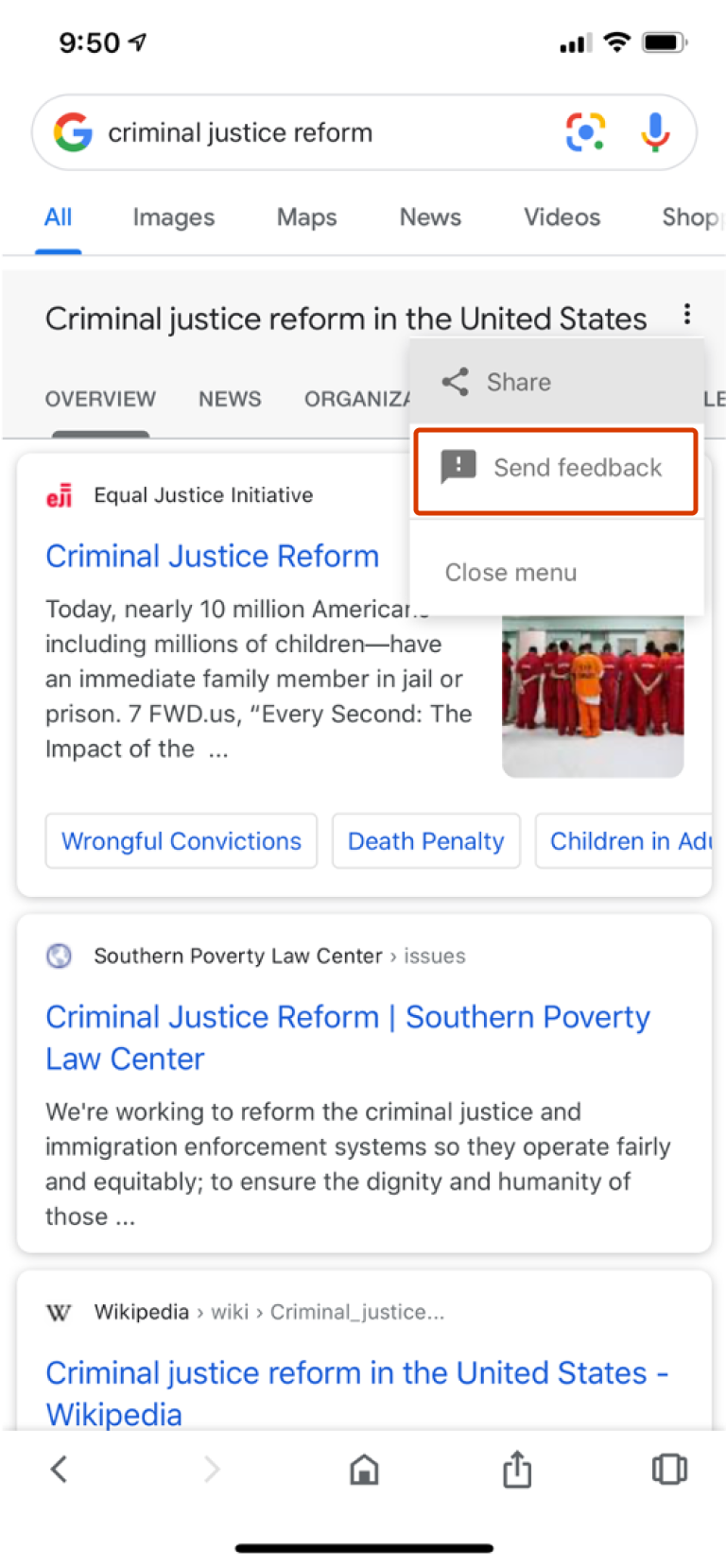This screenshot has height=1568, width=726.
Task: Switch to the News search tab
Action: (430, 217)
